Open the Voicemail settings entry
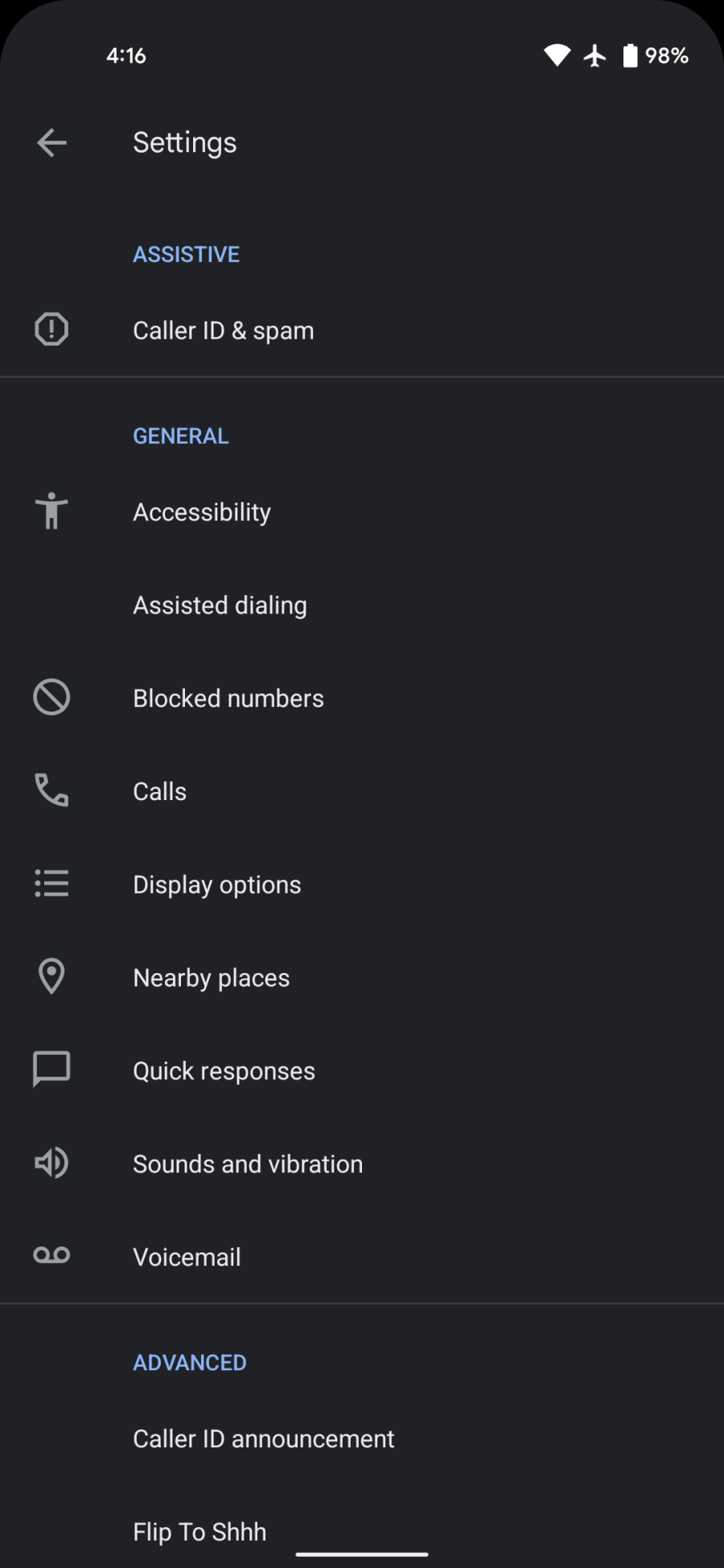 click(187, 1256)
